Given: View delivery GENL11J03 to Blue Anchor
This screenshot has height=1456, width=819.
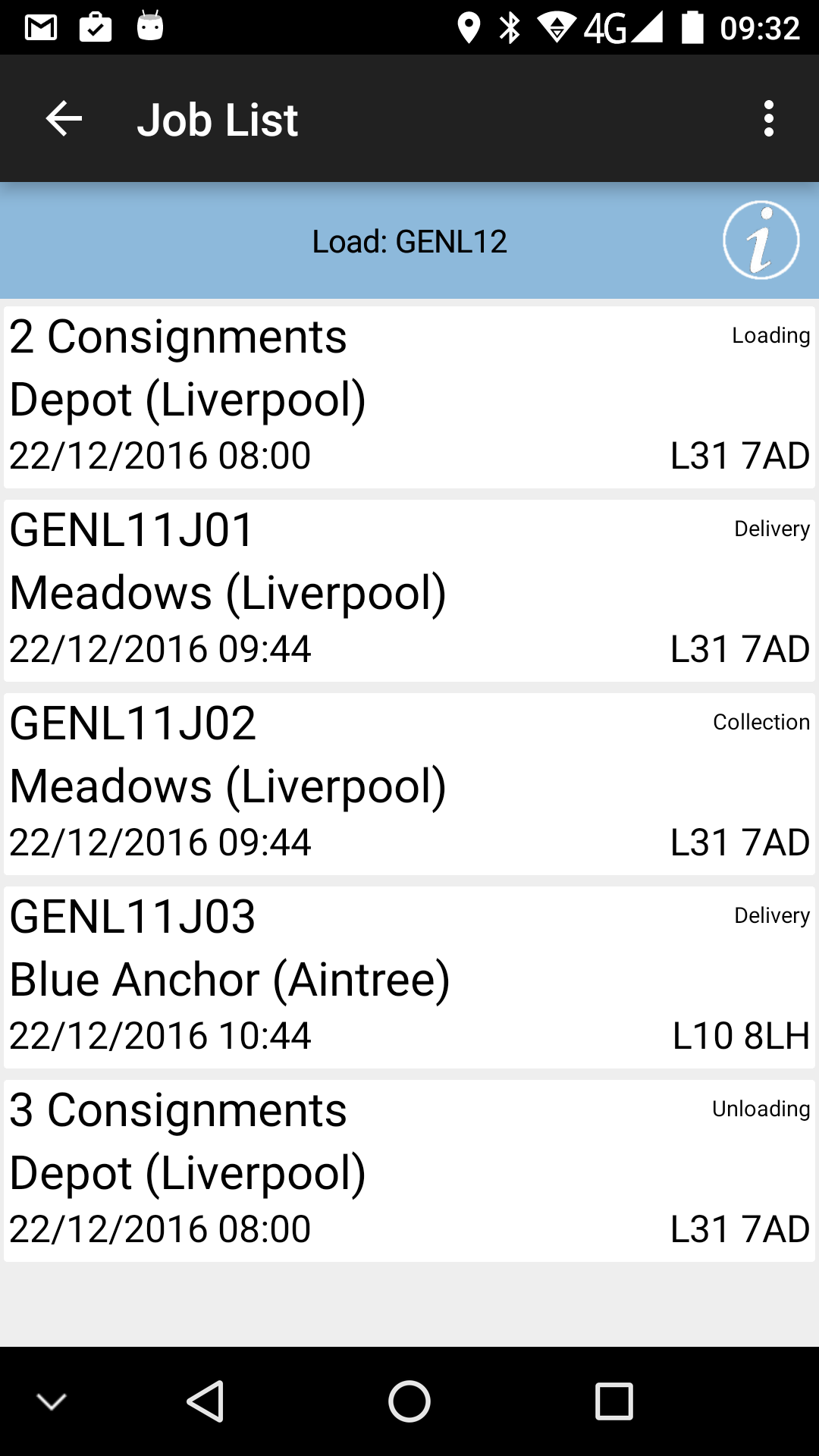Looking at the screenshot, I should (409, 977).
